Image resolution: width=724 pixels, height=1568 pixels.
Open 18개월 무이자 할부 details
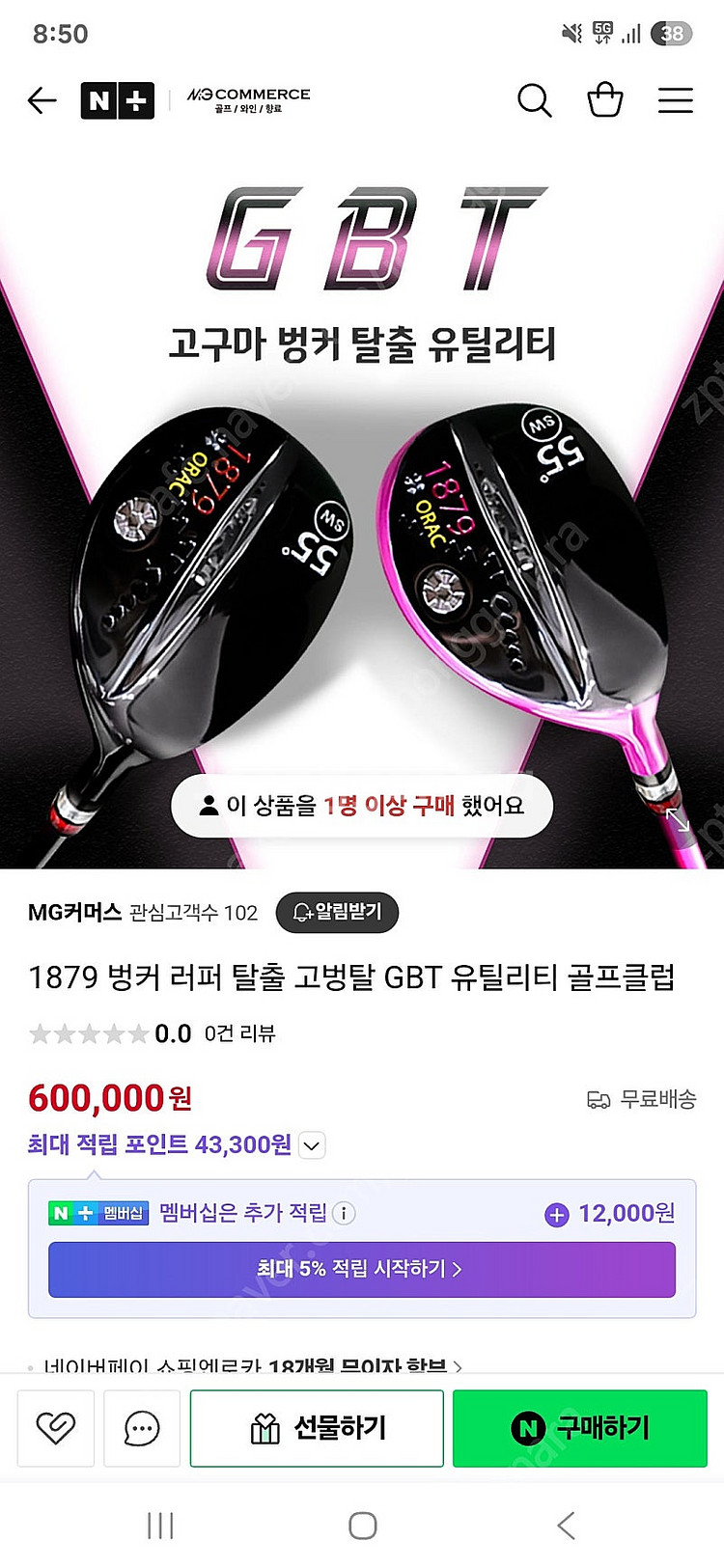pos(357,1365)
